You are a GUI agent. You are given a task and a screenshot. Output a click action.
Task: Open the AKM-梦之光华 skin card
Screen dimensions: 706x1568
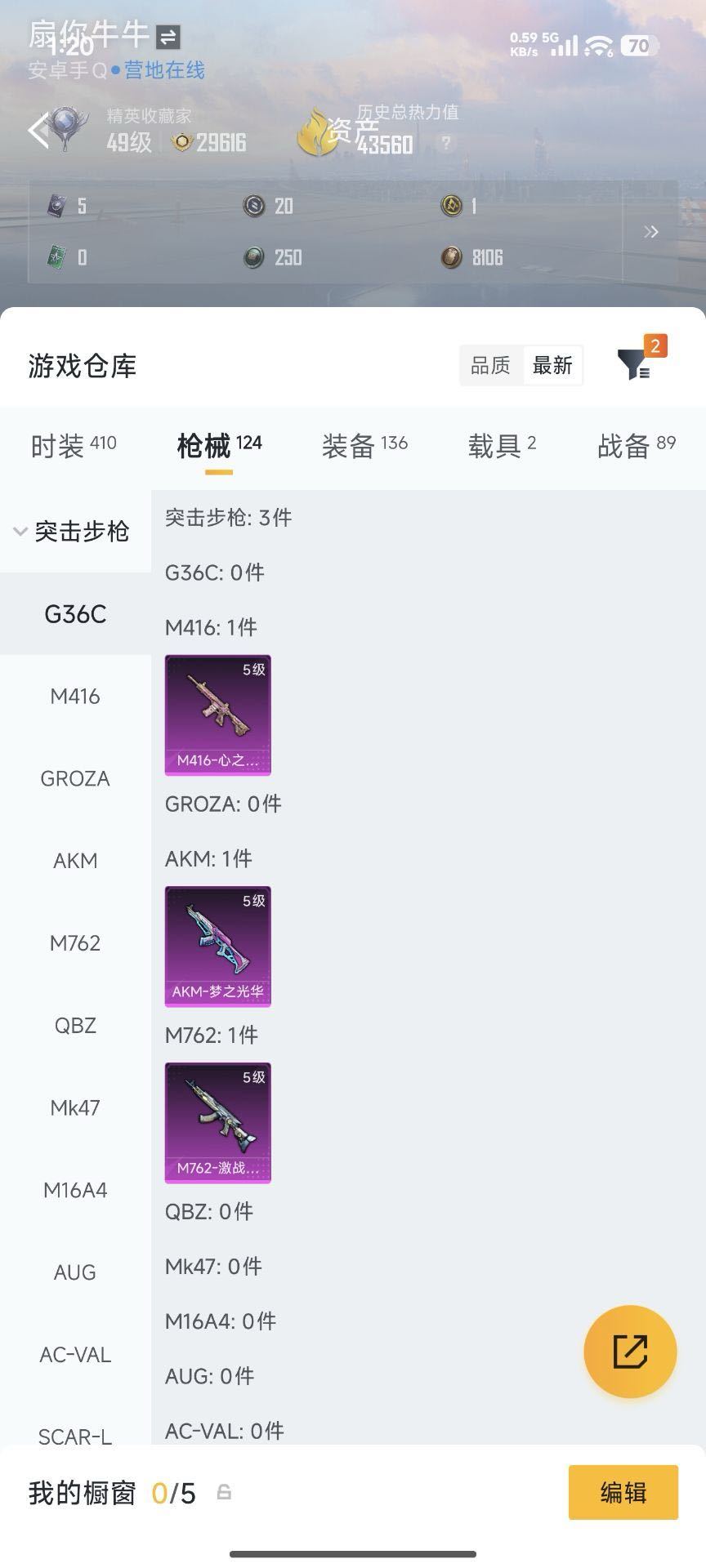tap(218, 946)
